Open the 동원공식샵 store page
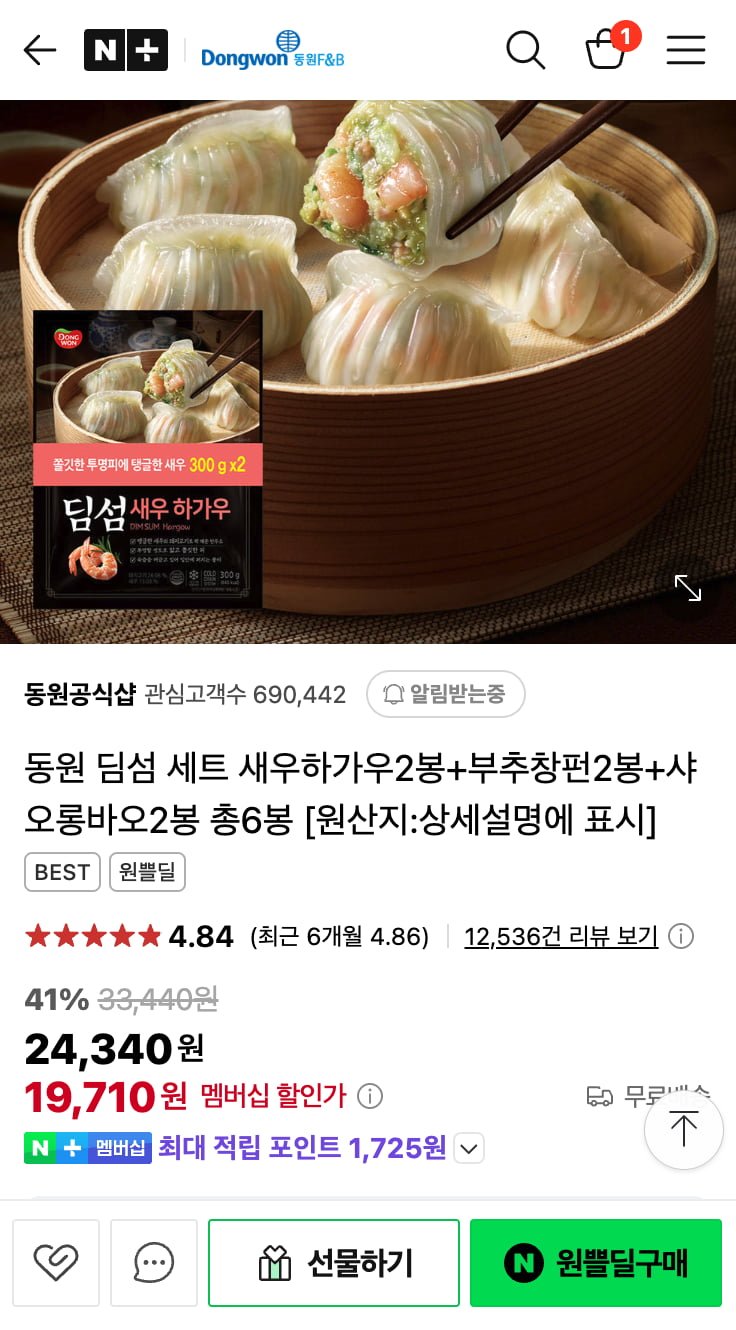The image size is (736, 1330). click(x=80, y=694)
